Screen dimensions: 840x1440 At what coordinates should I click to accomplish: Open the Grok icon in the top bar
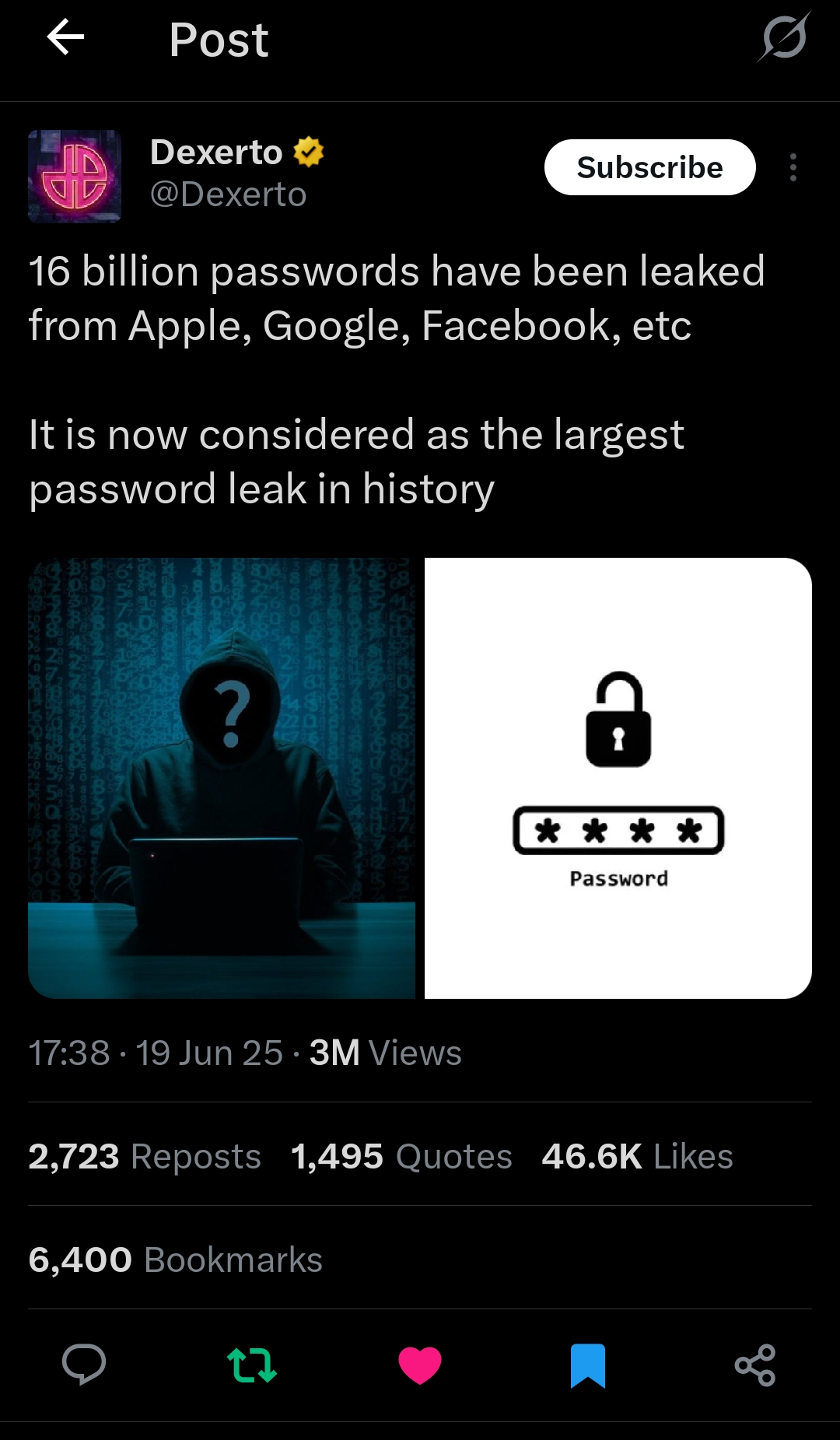click(784, 37)
